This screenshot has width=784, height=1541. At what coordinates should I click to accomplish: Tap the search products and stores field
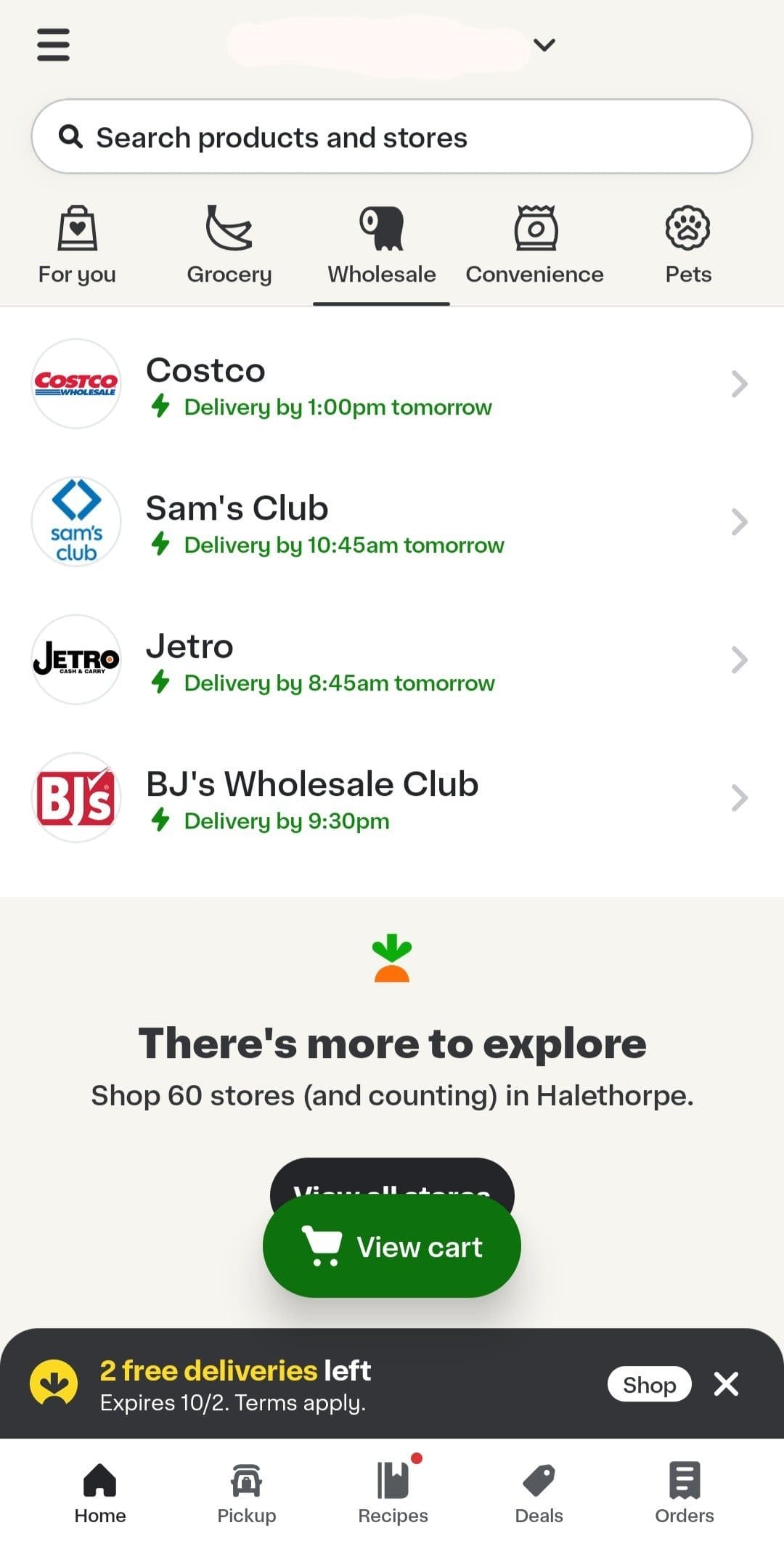click(392, 137)
